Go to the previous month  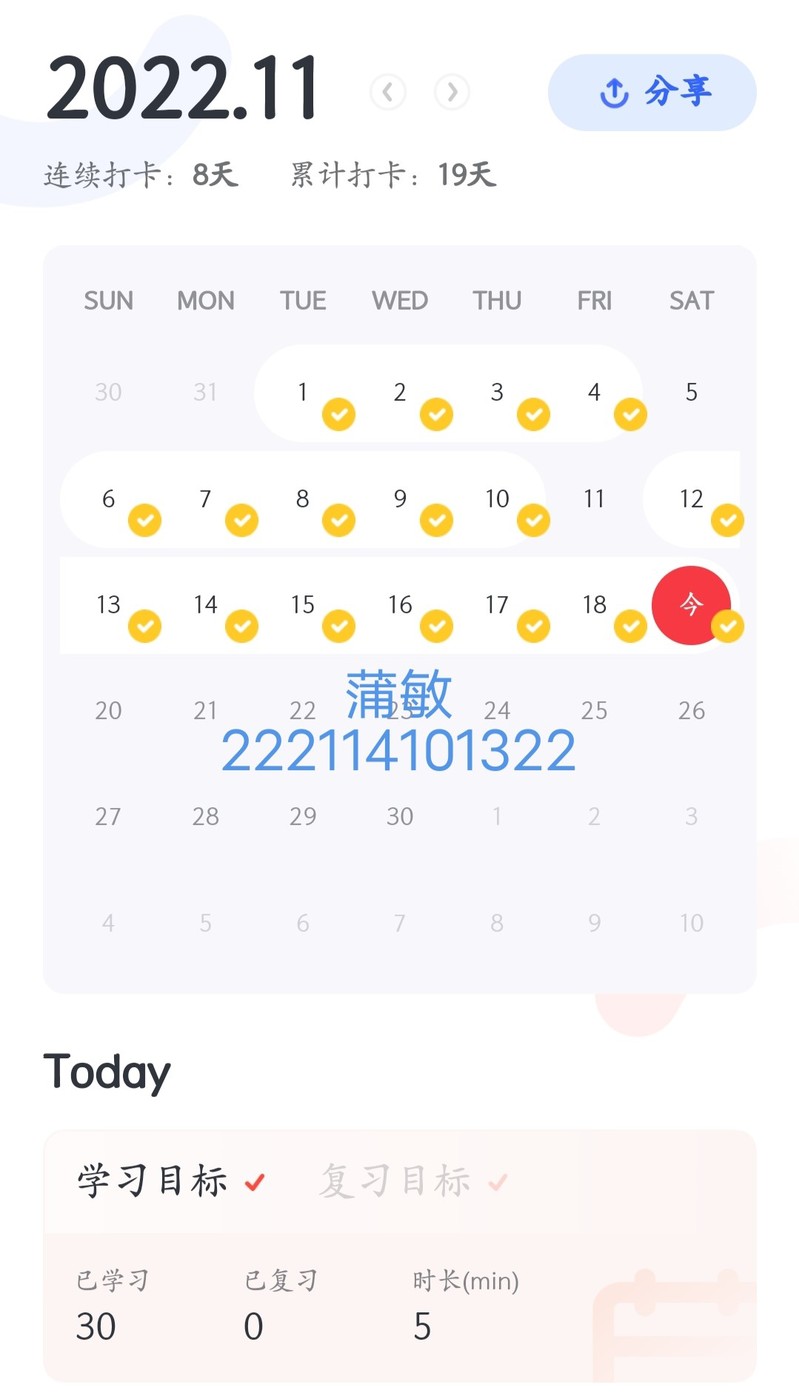388,92
